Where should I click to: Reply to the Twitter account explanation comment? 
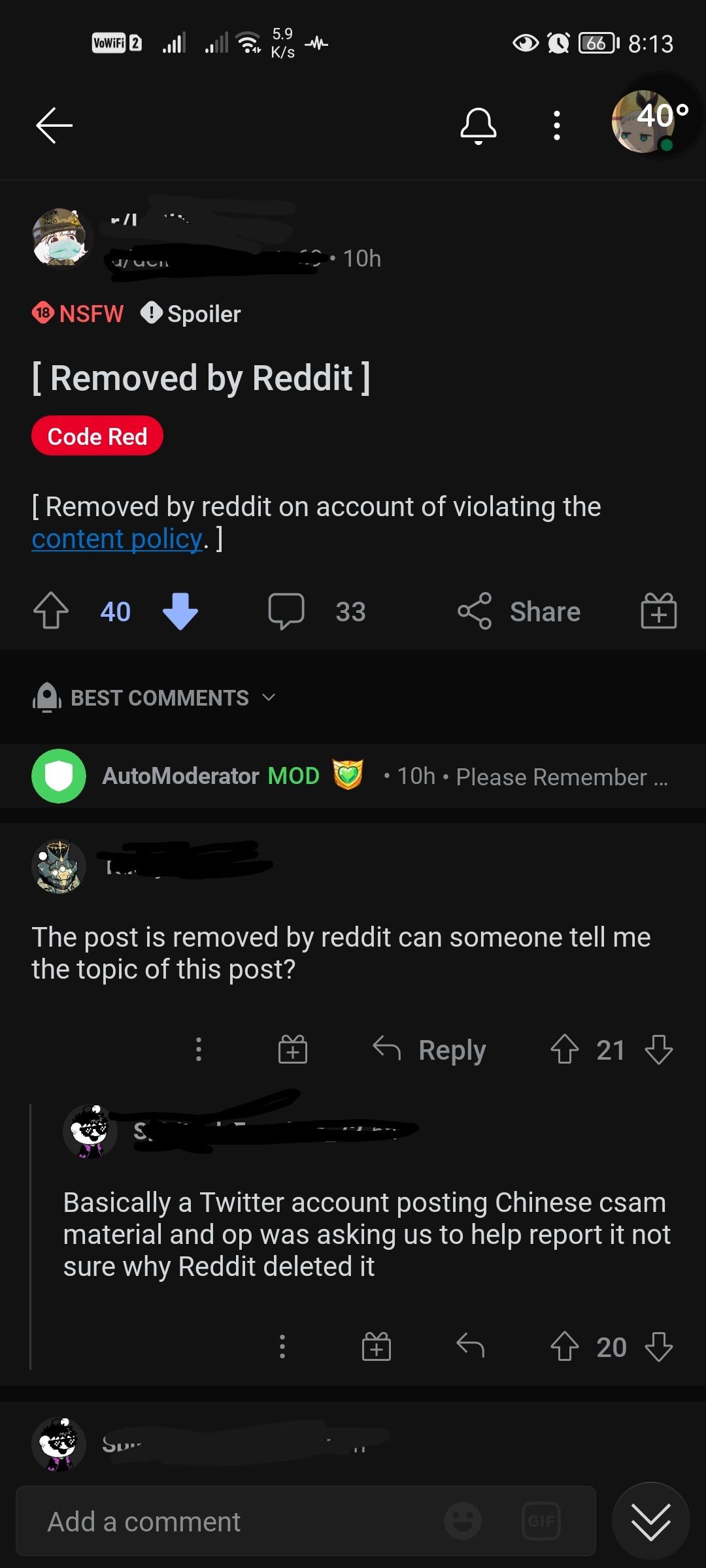[x=471, y=1346]
